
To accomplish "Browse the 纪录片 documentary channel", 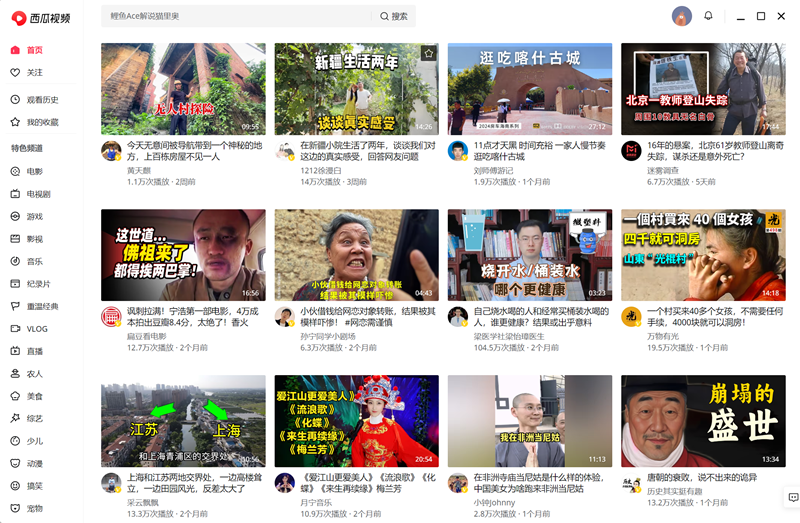I will (x=38, y=284).
